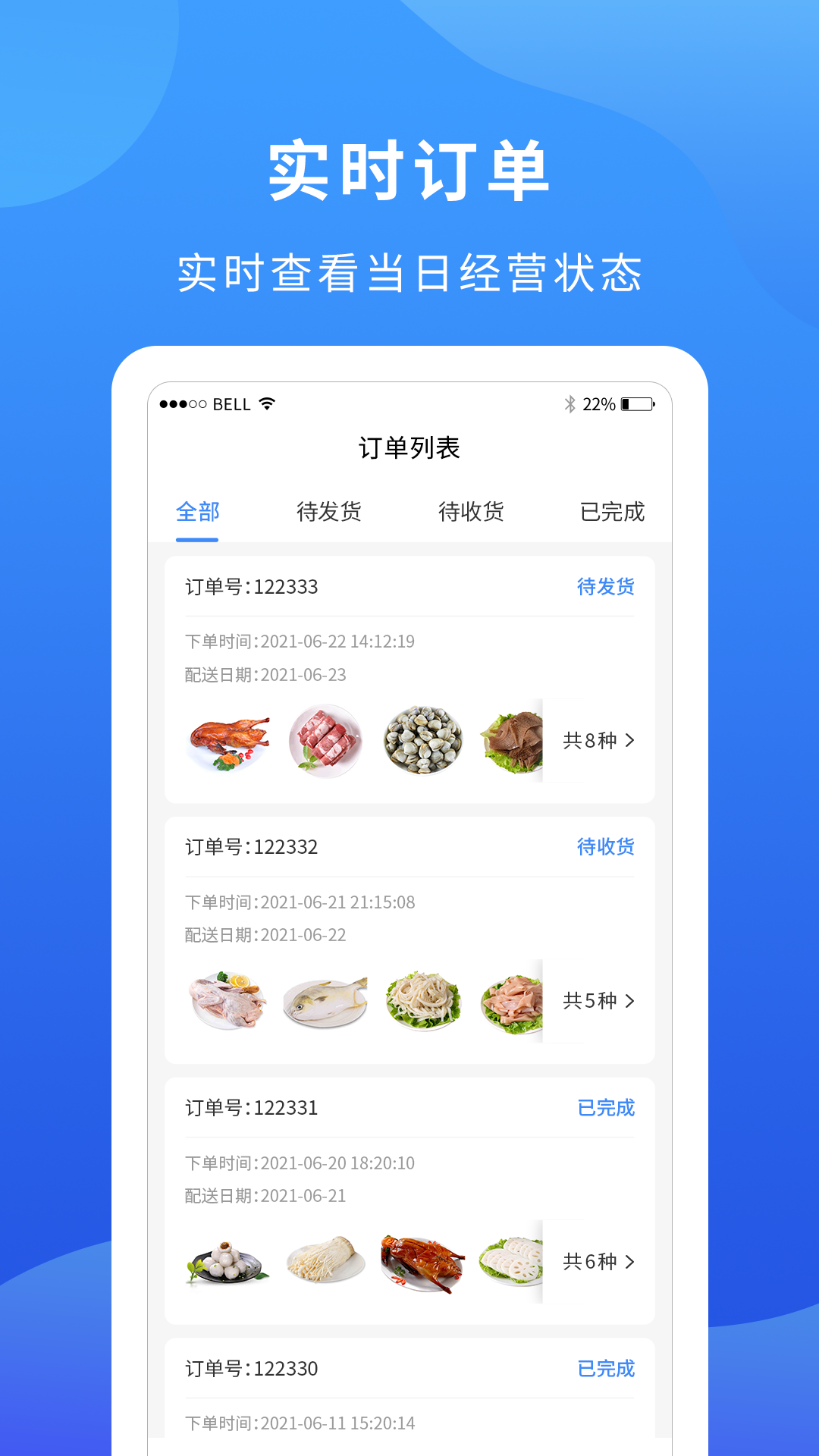
Task: Expand 共5种 items for order 122332
Action: (599, 1002)
